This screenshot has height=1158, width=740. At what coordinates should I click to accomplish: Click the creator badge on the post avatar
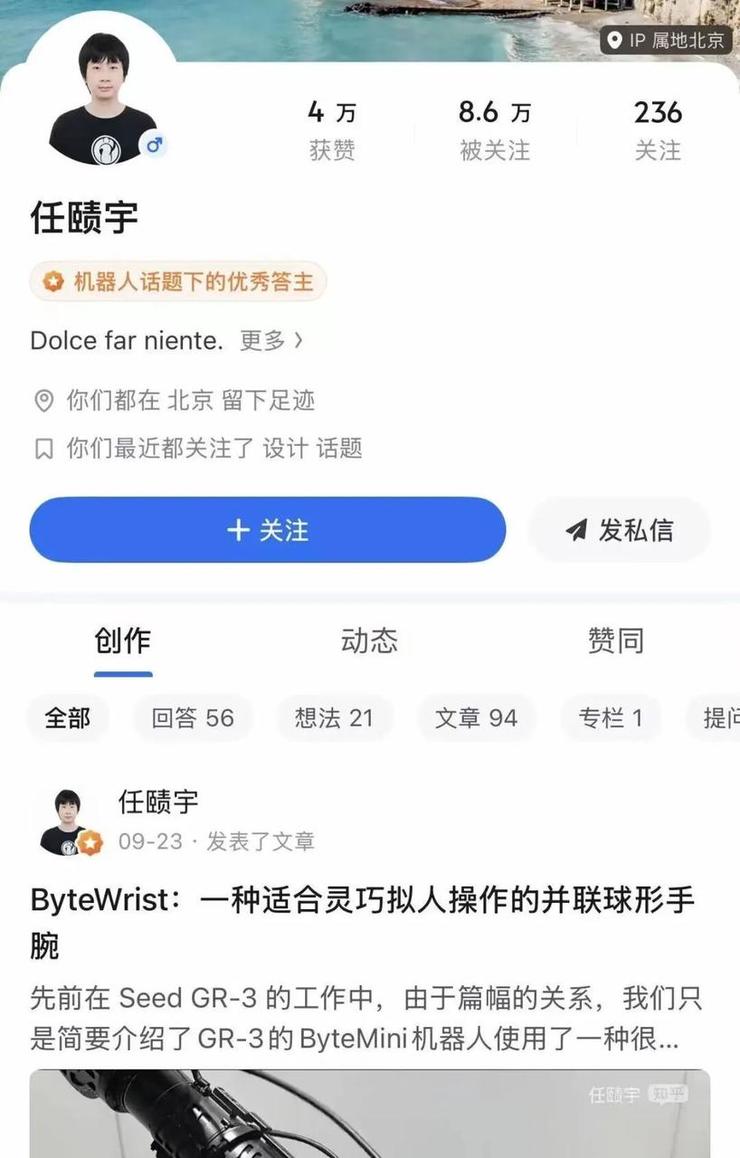88,841
